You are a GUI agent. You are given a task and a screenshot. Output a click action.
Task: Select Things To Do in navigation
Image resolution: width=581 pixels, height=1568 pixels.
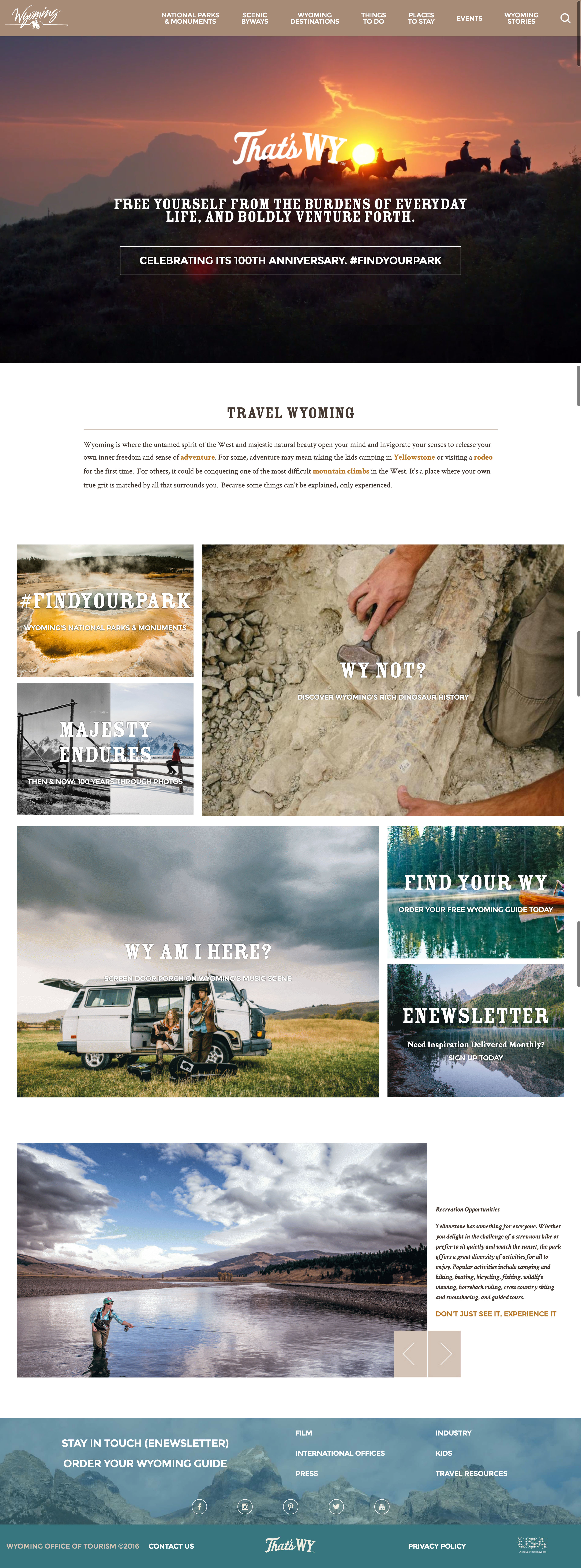click(373, 18)
